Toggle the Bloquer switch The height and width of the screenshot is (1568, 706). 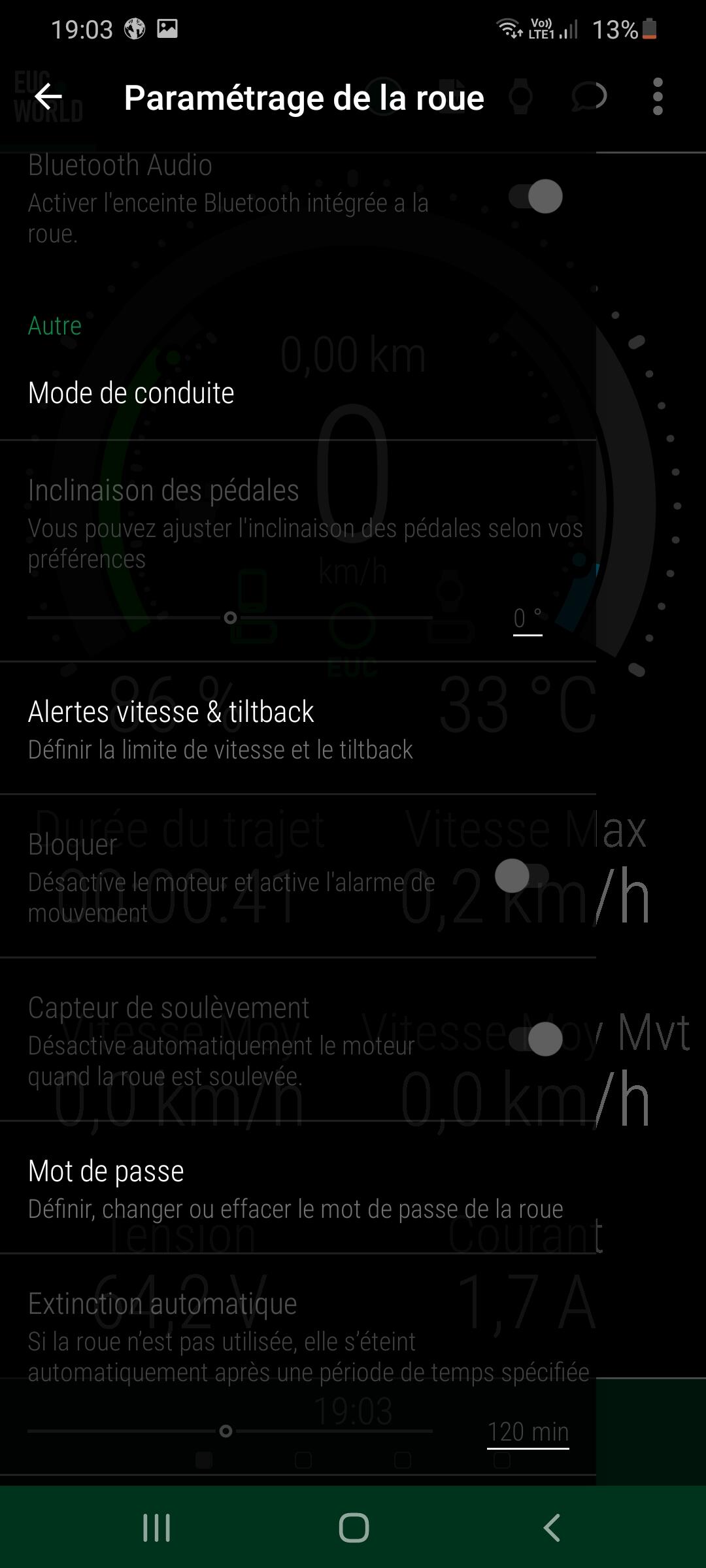coord(522,876)
